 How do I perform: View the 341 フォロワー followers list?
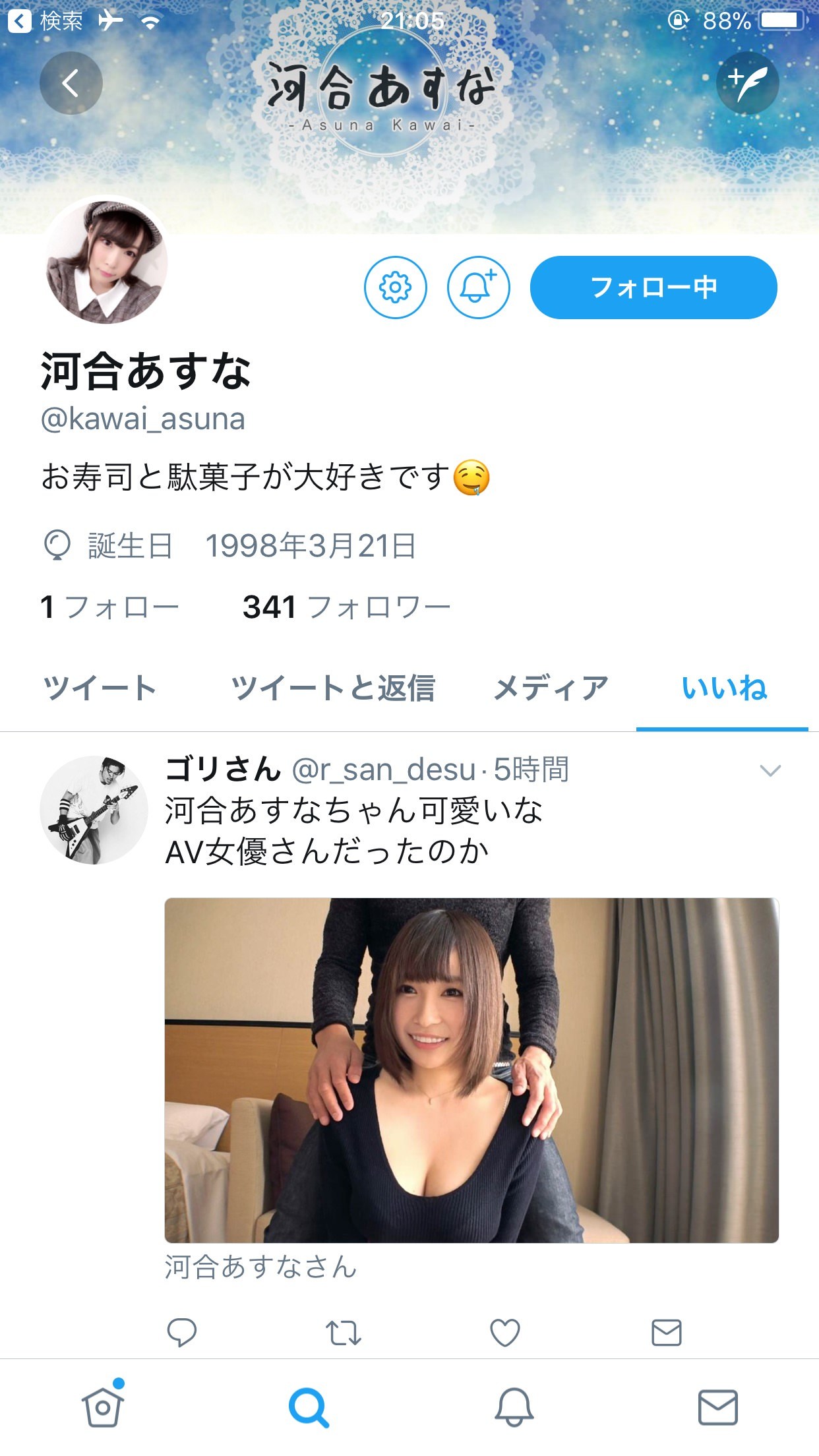346,607
